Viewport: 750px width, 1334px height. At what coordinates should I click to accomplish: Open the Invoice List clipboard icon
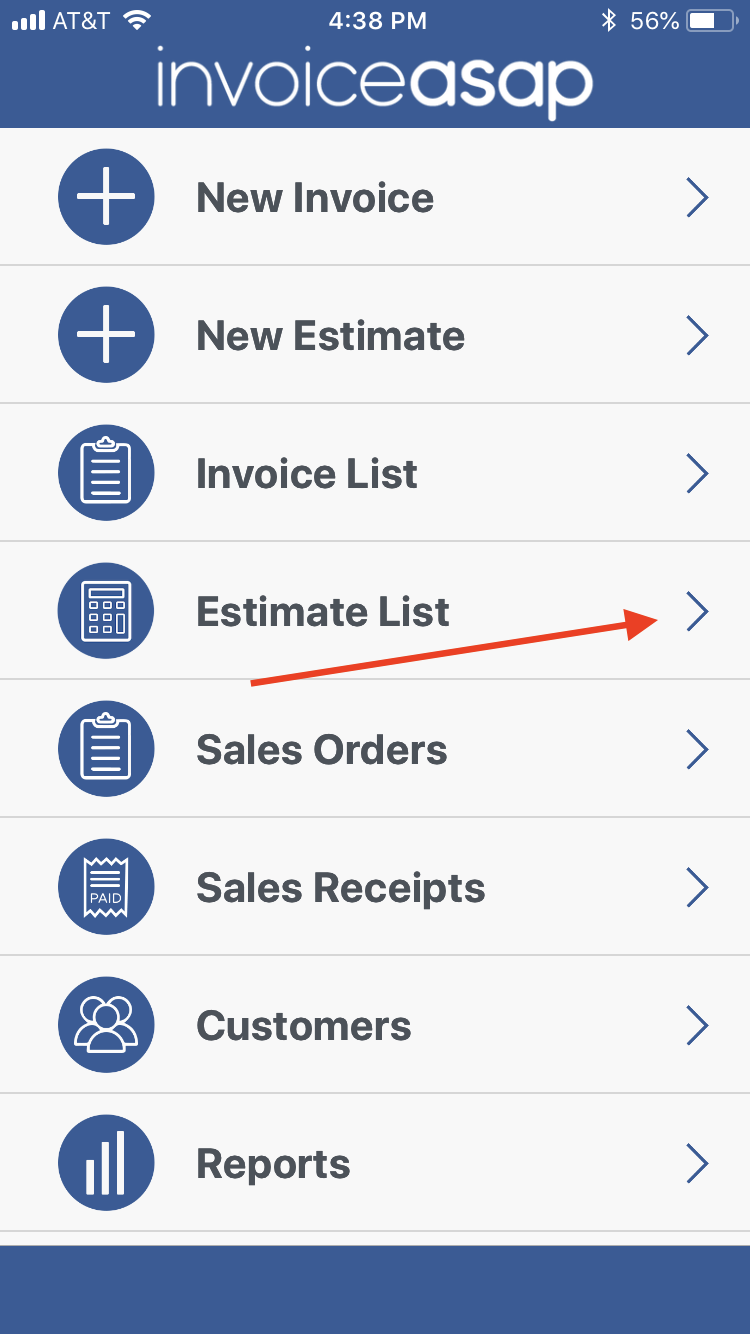pyautogui.click(x=106, y=472)
